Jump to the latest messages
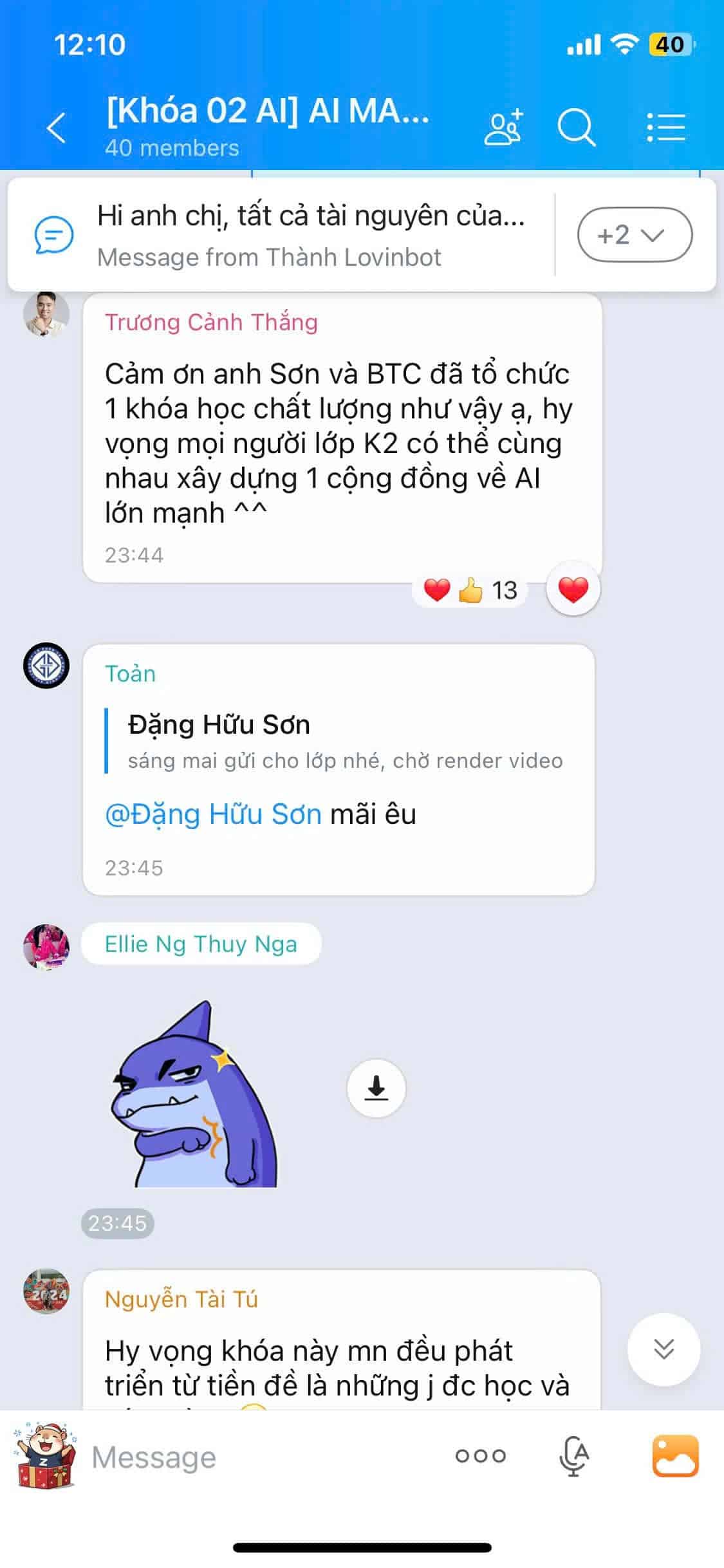 point(664,1349)
